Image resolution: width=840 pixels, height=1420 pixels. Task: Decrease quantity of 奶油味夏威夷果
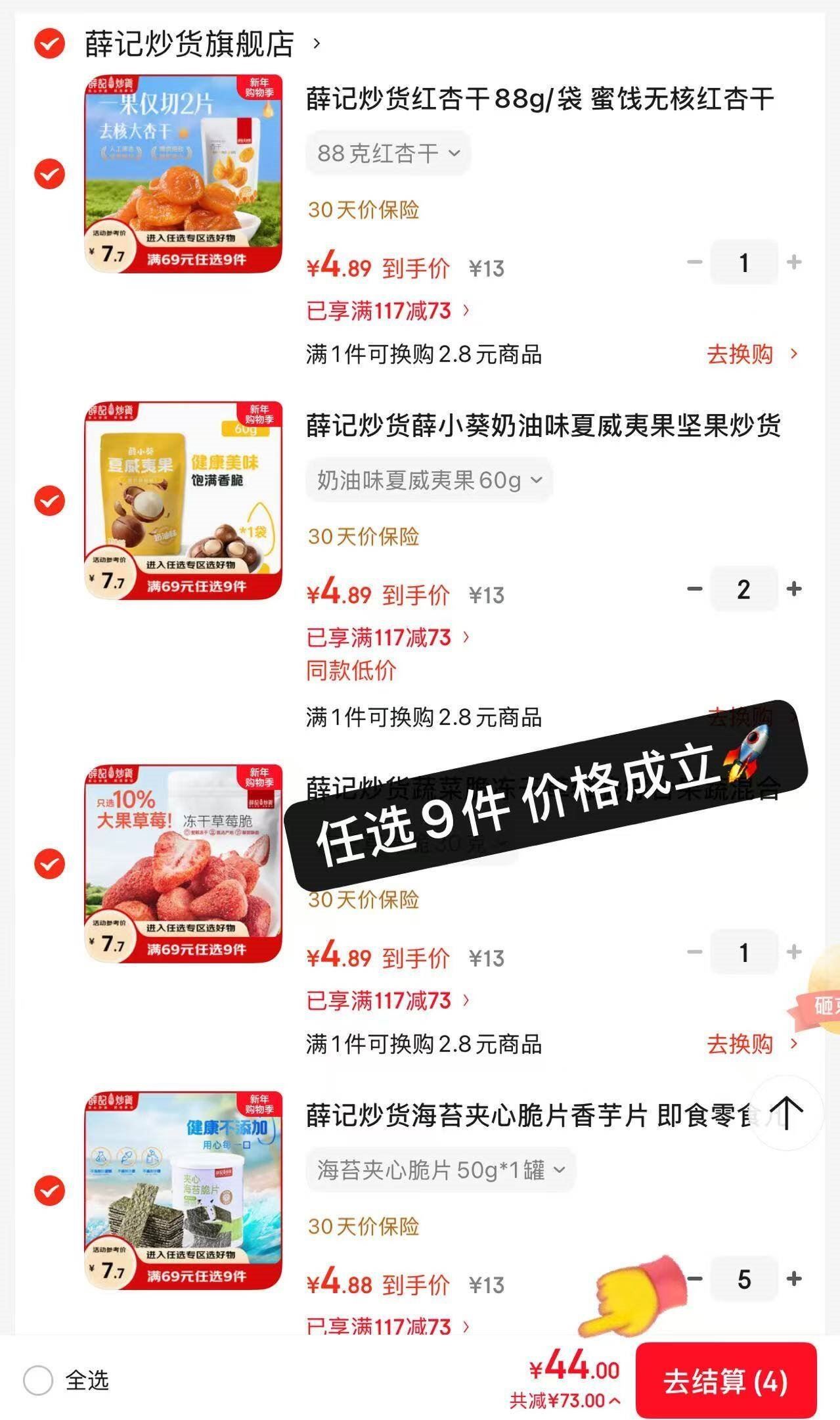tap(694, 589)
